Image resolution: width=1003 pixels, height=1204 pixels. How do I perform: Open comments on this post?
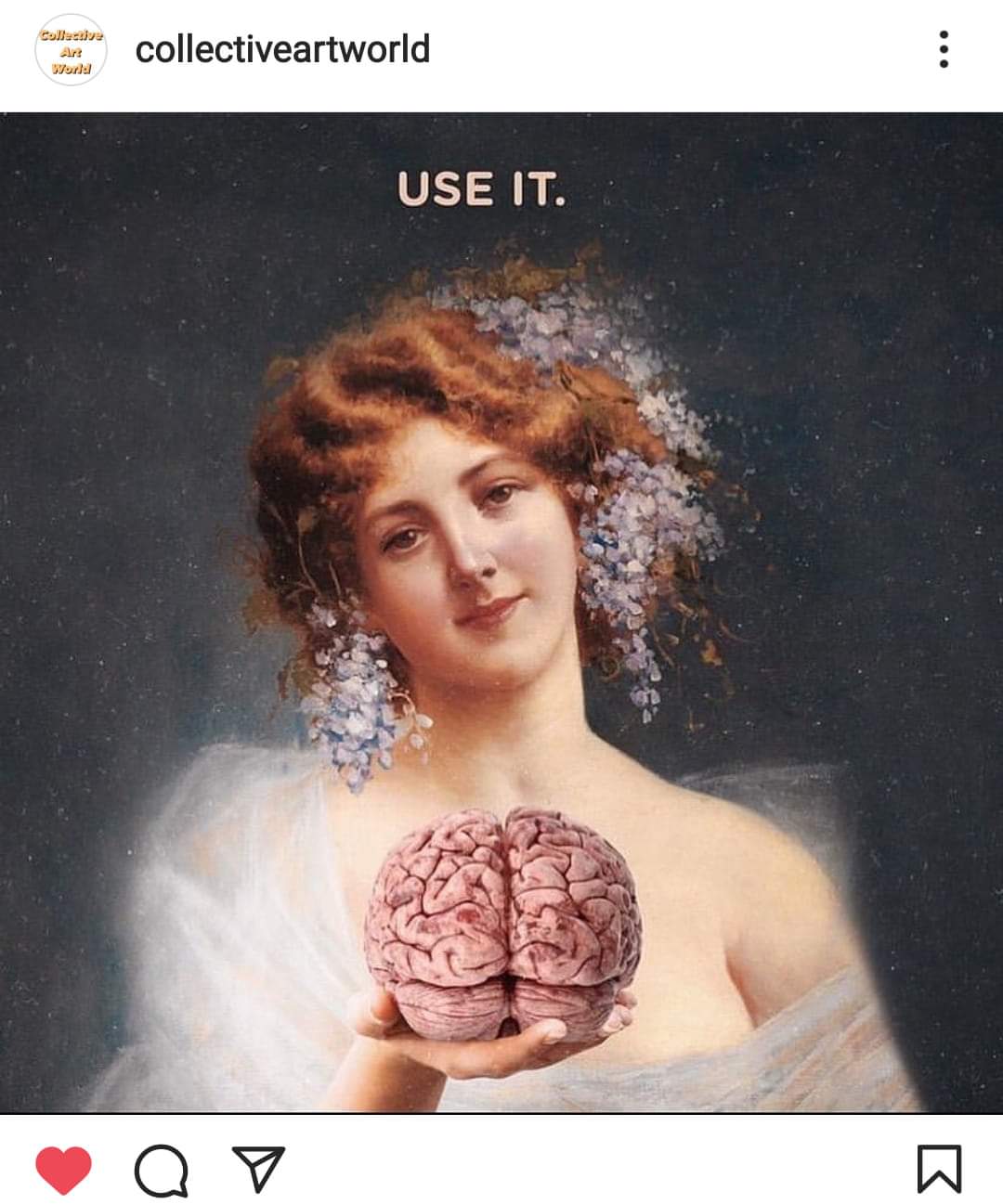162,1170
